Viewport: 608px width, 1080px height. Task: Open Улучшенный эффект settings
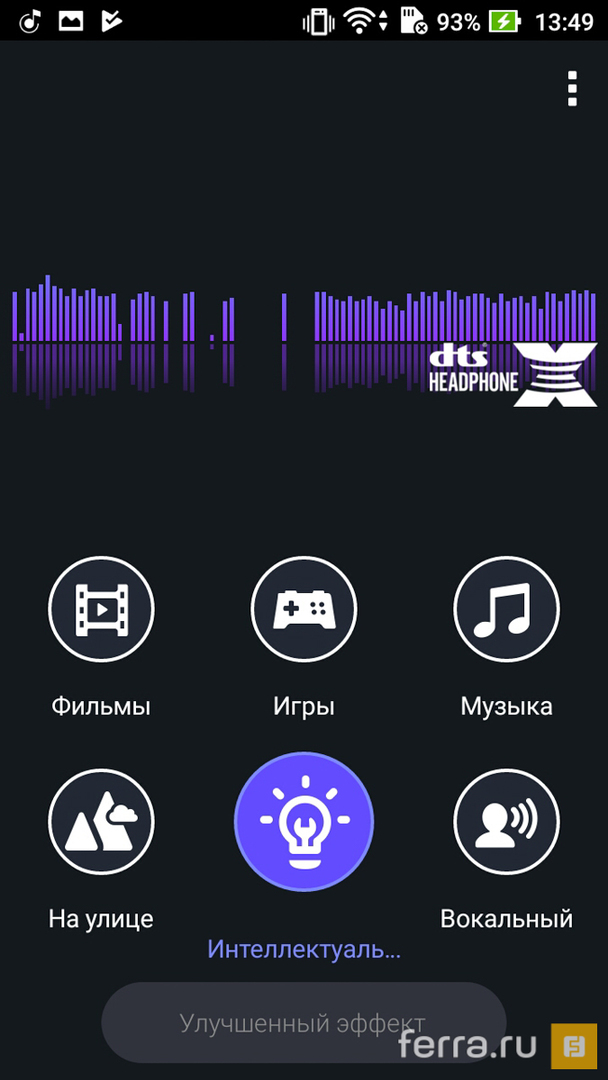tap(303, 1023)
